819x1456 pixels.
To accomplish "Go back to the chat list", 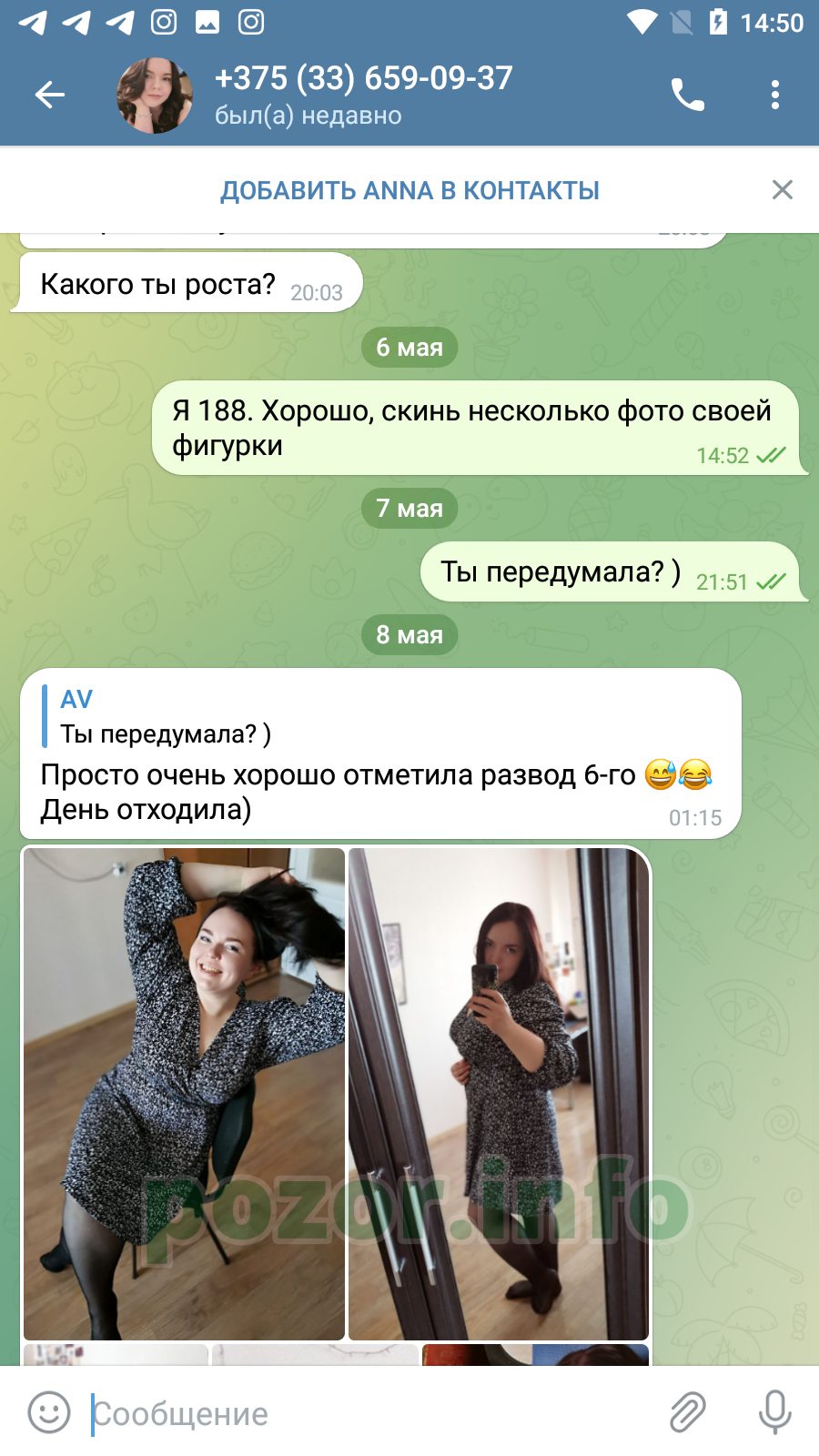I will [50, 95].
